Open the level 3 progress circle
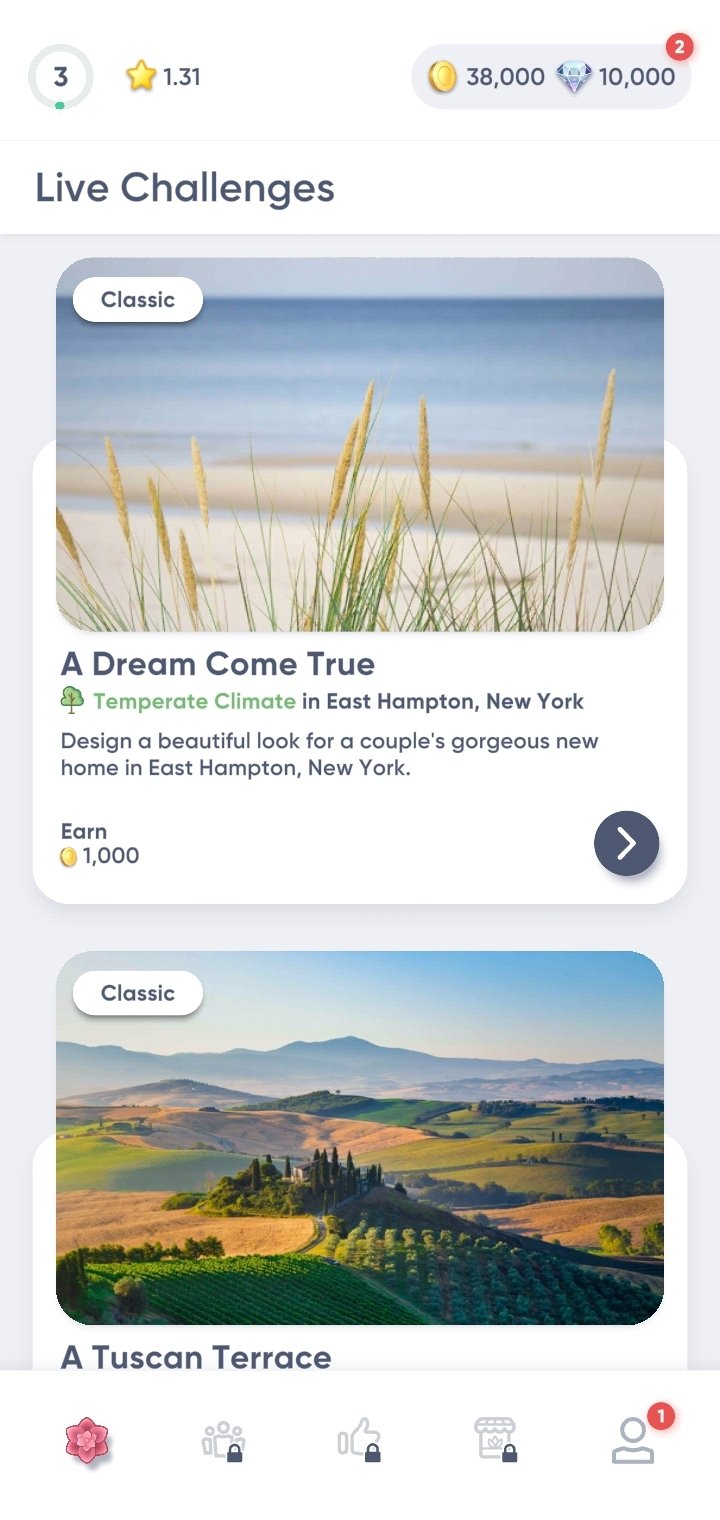The width and height of the screenshot is (720, 1520). [x=60, y=77]
